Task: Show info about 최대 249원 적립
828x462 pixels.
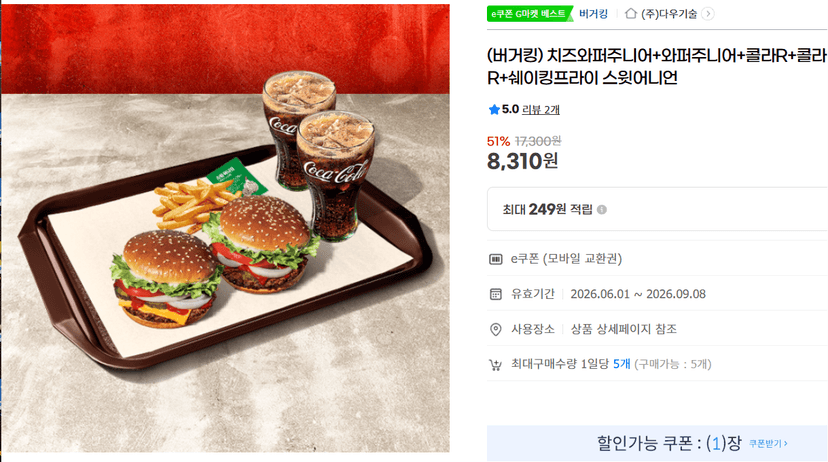Action: 601,210
